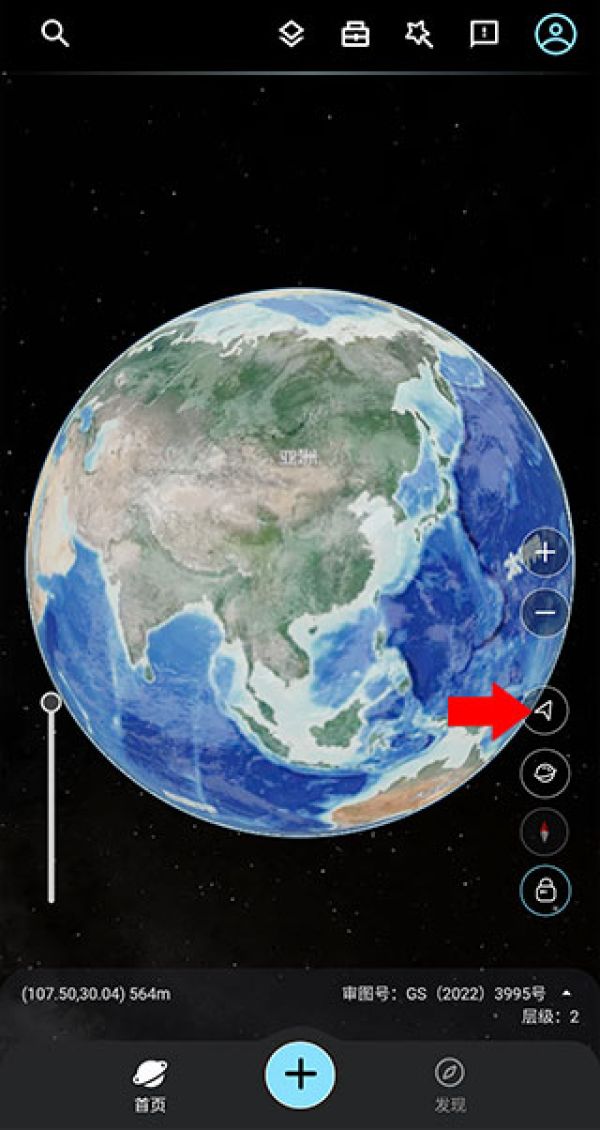Reset orientation with the compass button

(x=545, y=831)
